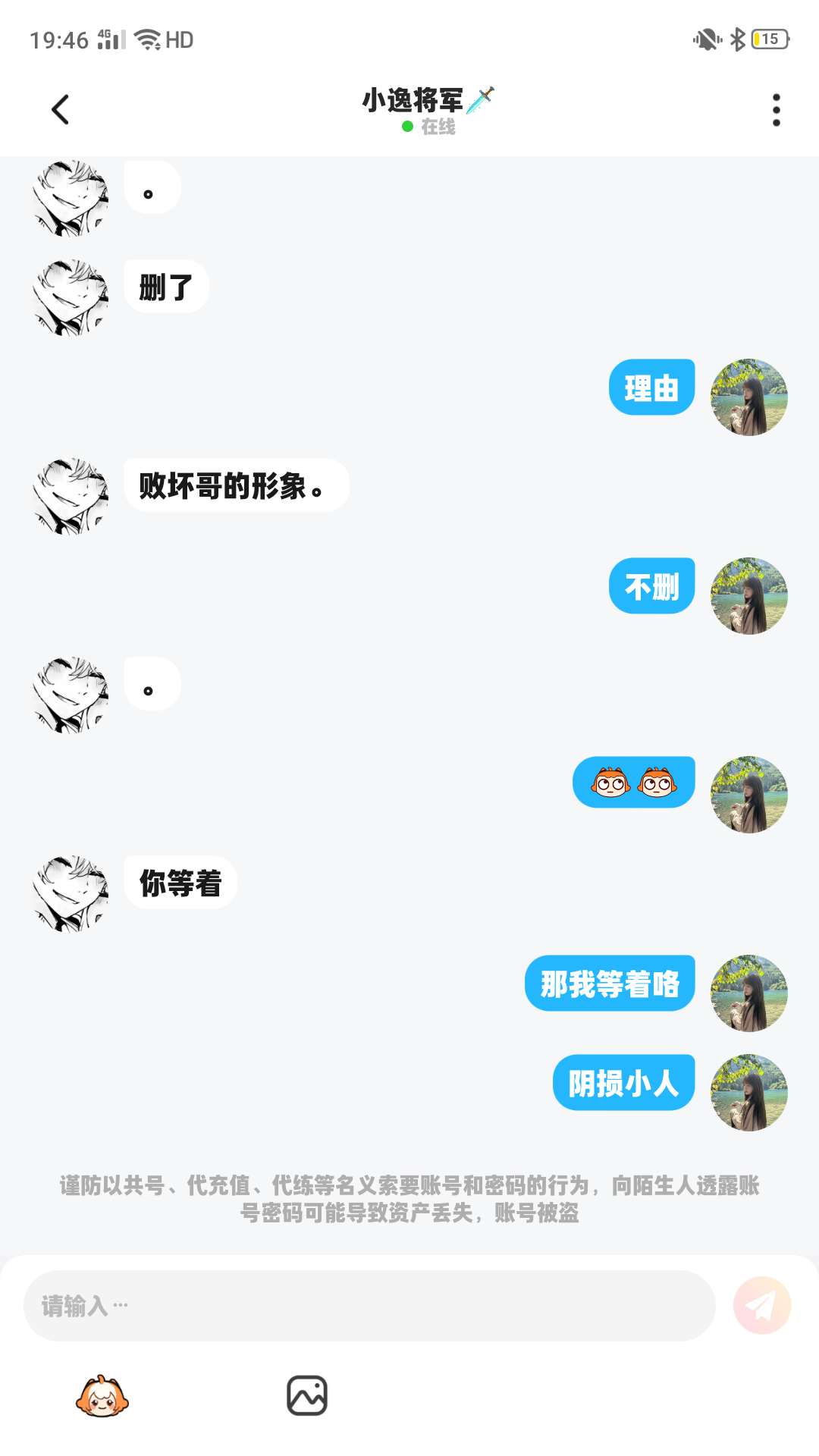
Task: Attach a picture from gallery
Action: tap(307, 1396)
